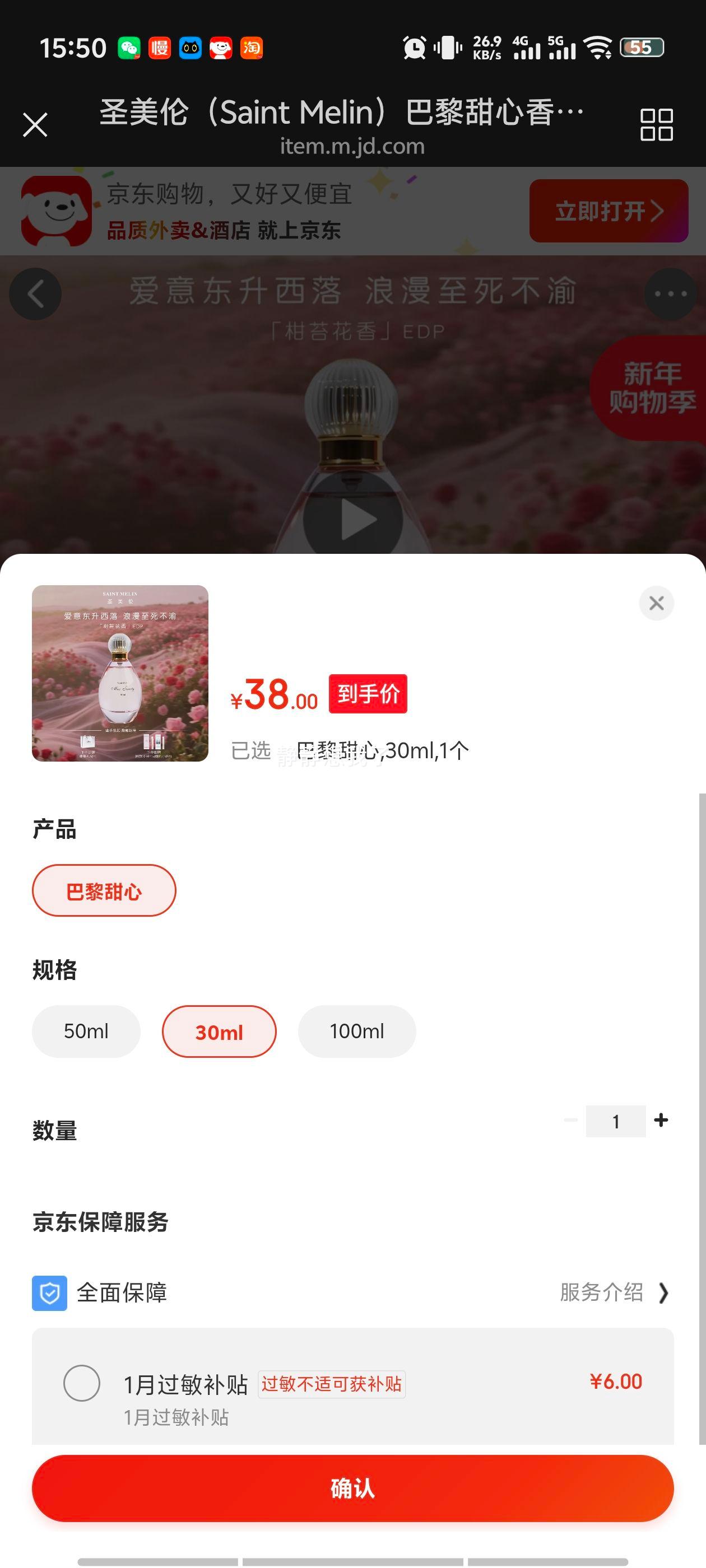Select the 巴黎甜心 product option
The width and height of the screenshot is (706, 1568).
104,890
